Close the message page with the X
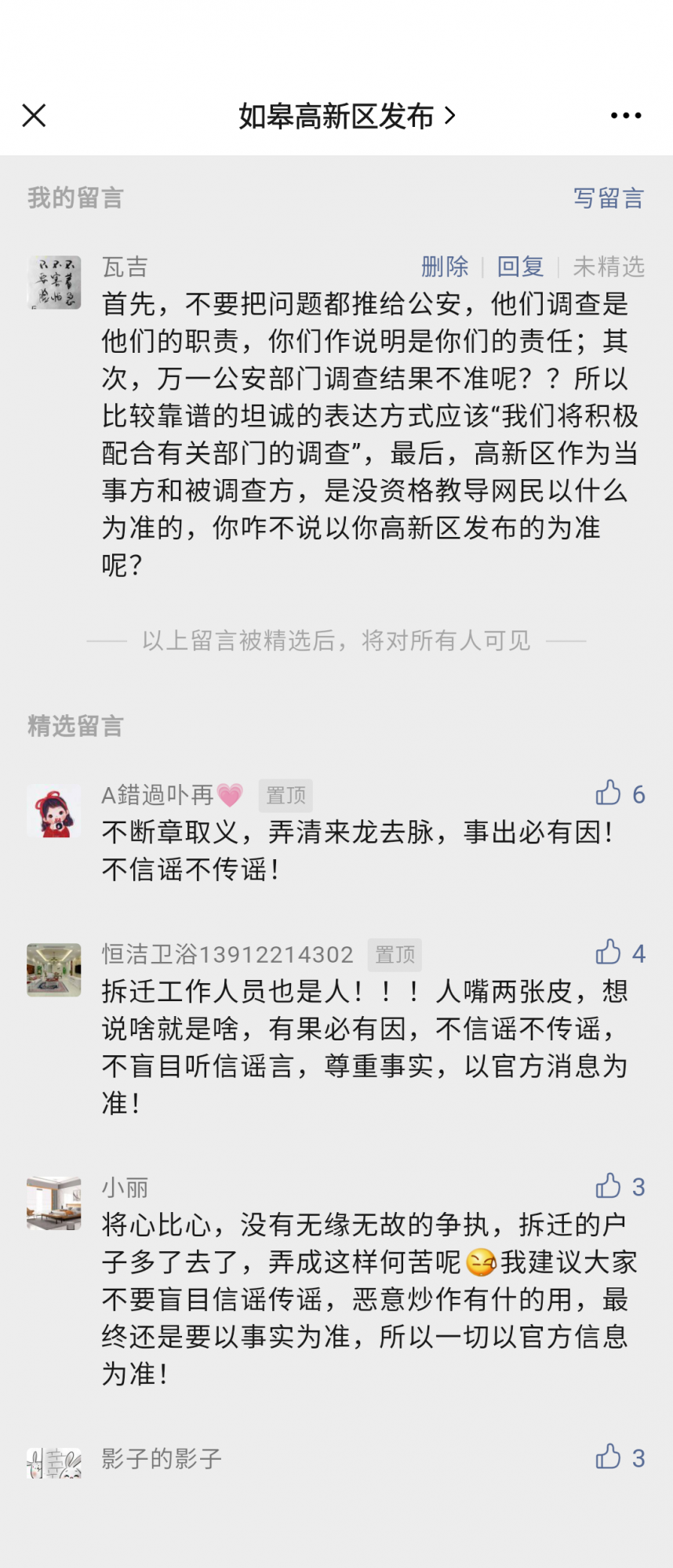Screen dimensions: 673x1568 point(34,115)
